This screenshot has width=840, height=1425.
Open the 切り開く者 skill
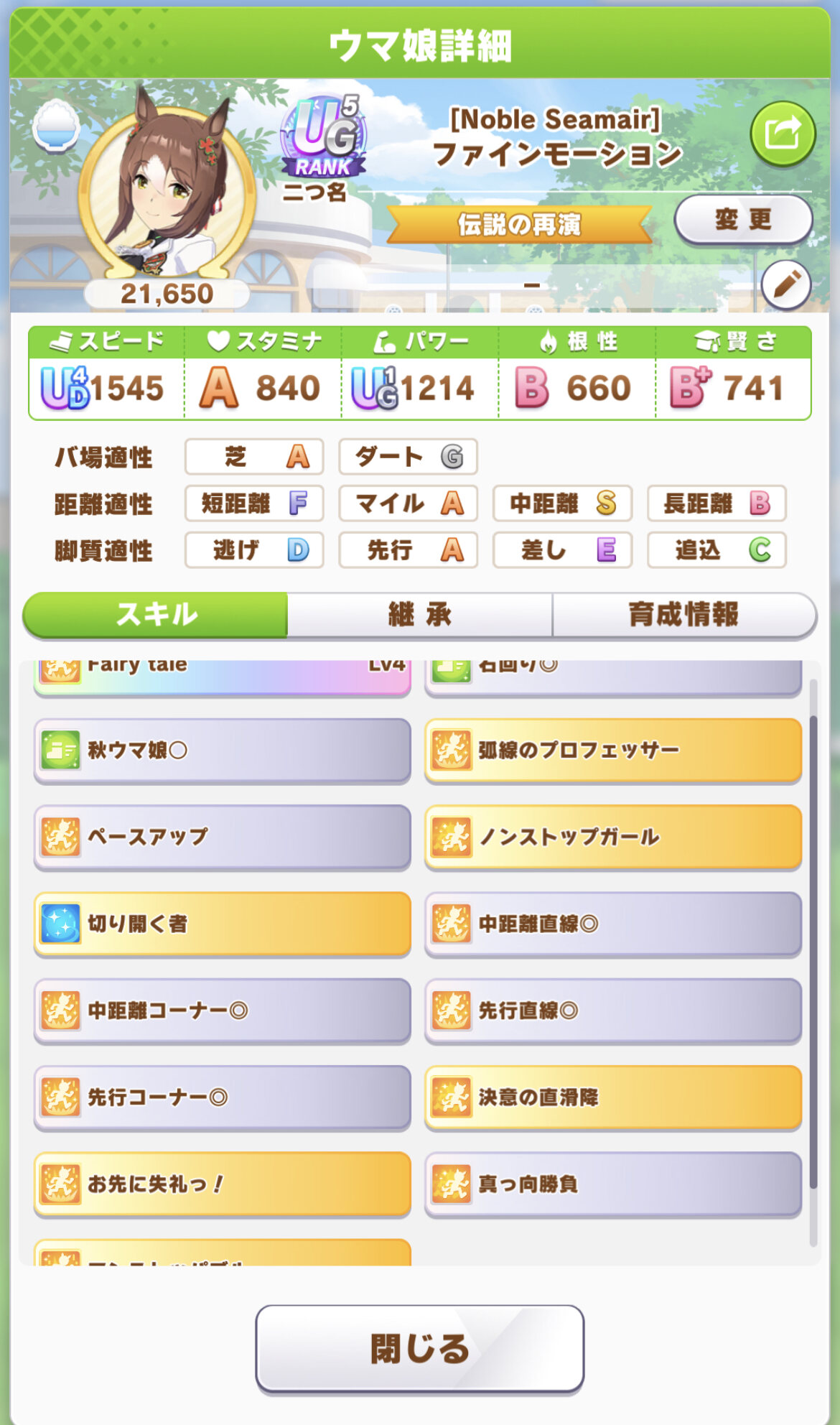click(x=222, y=924)
